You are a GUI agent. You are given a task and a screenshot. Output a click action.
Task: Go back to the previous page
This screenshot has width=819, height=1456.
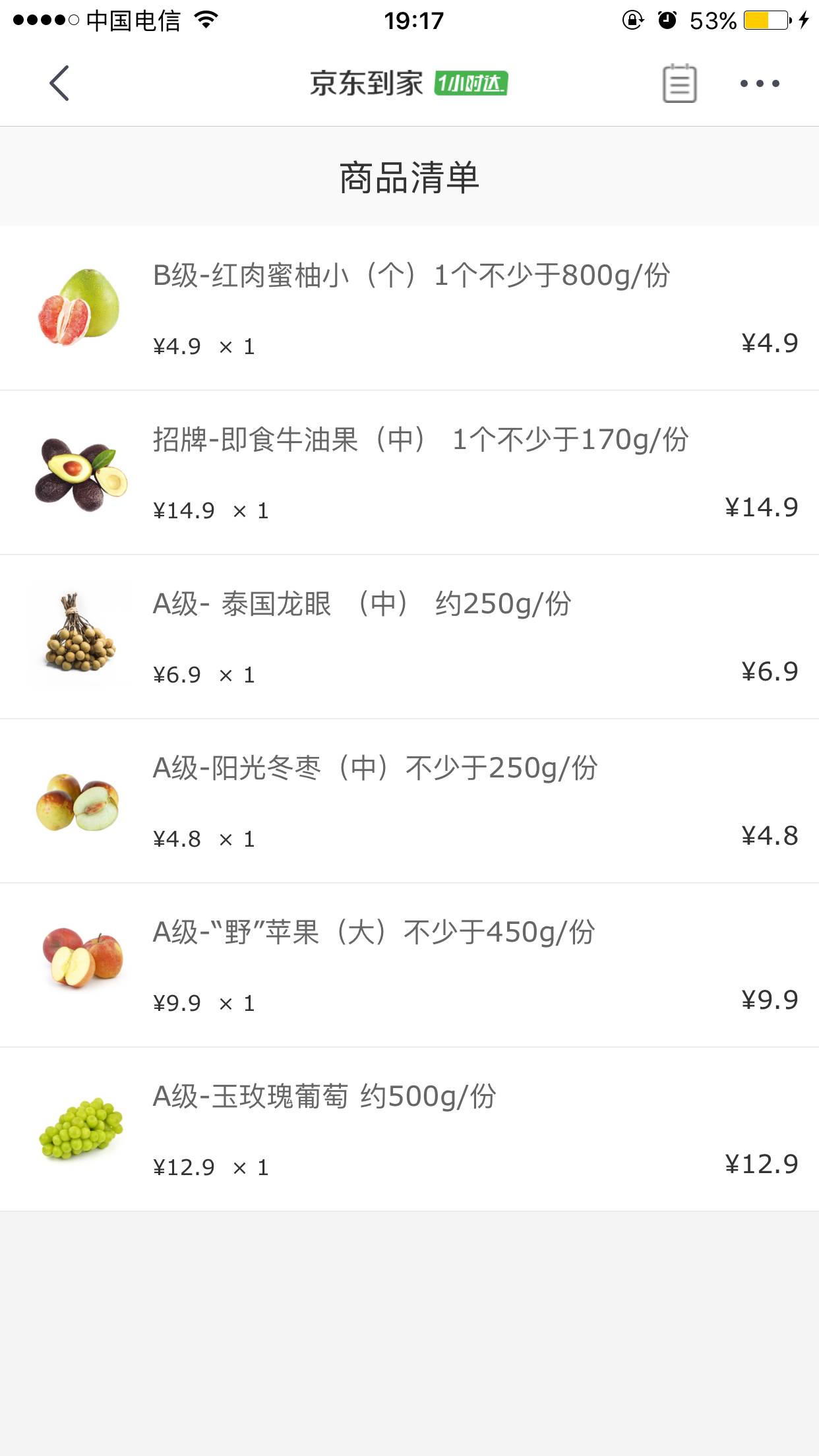click(59, 84)
